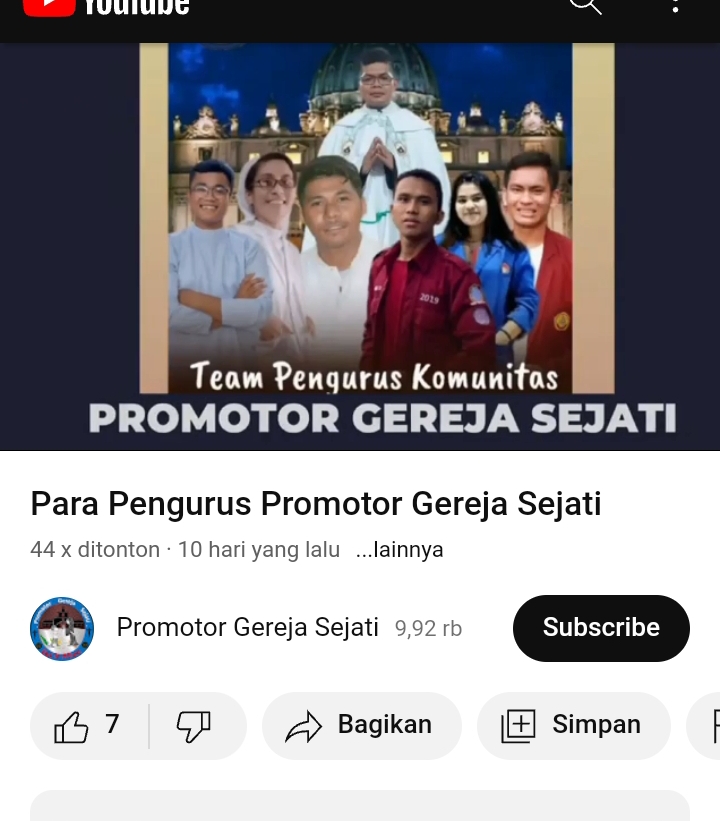Like this video
Viewport: 720px width, 821px height.
click(88, 725)
